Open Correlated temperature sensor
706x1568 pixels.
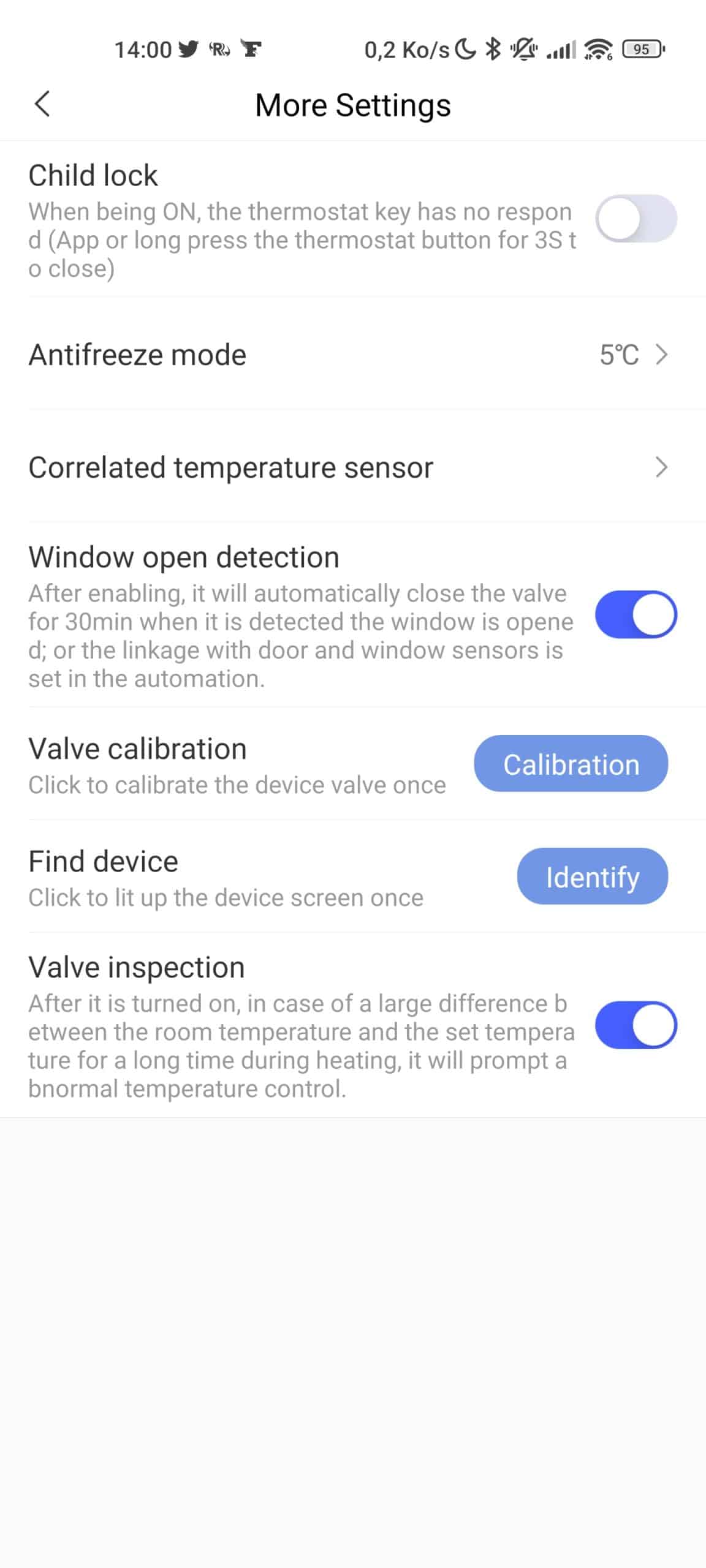click(353, 467)
